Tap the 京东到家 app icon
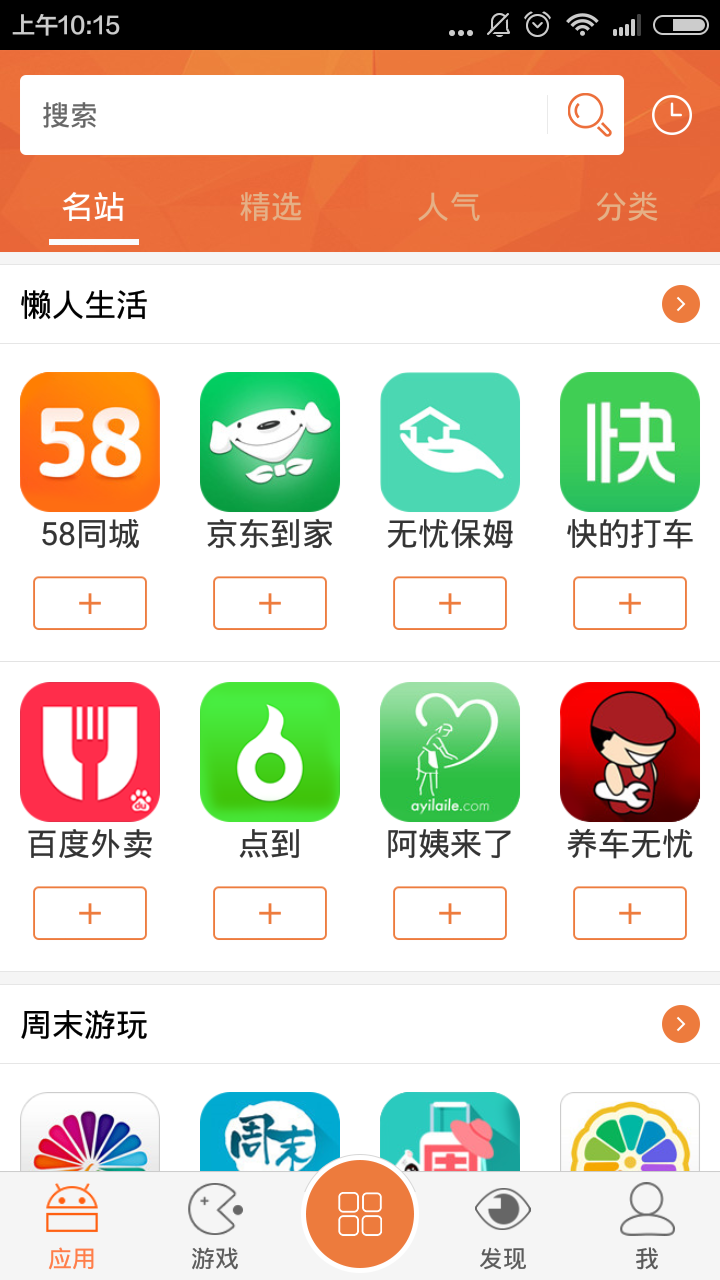Screen dimensions: 720x1280 click(x=270, y=441)
